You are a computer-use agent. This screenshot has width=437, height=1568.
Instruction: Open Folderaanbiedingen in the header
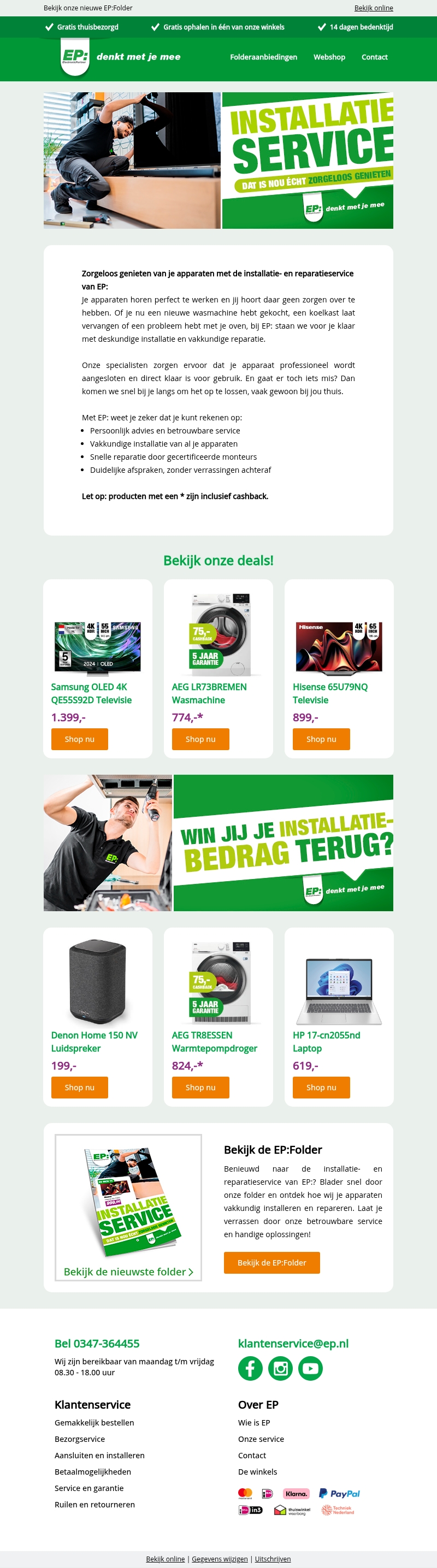pyautogui.click(x=263, y=57)
